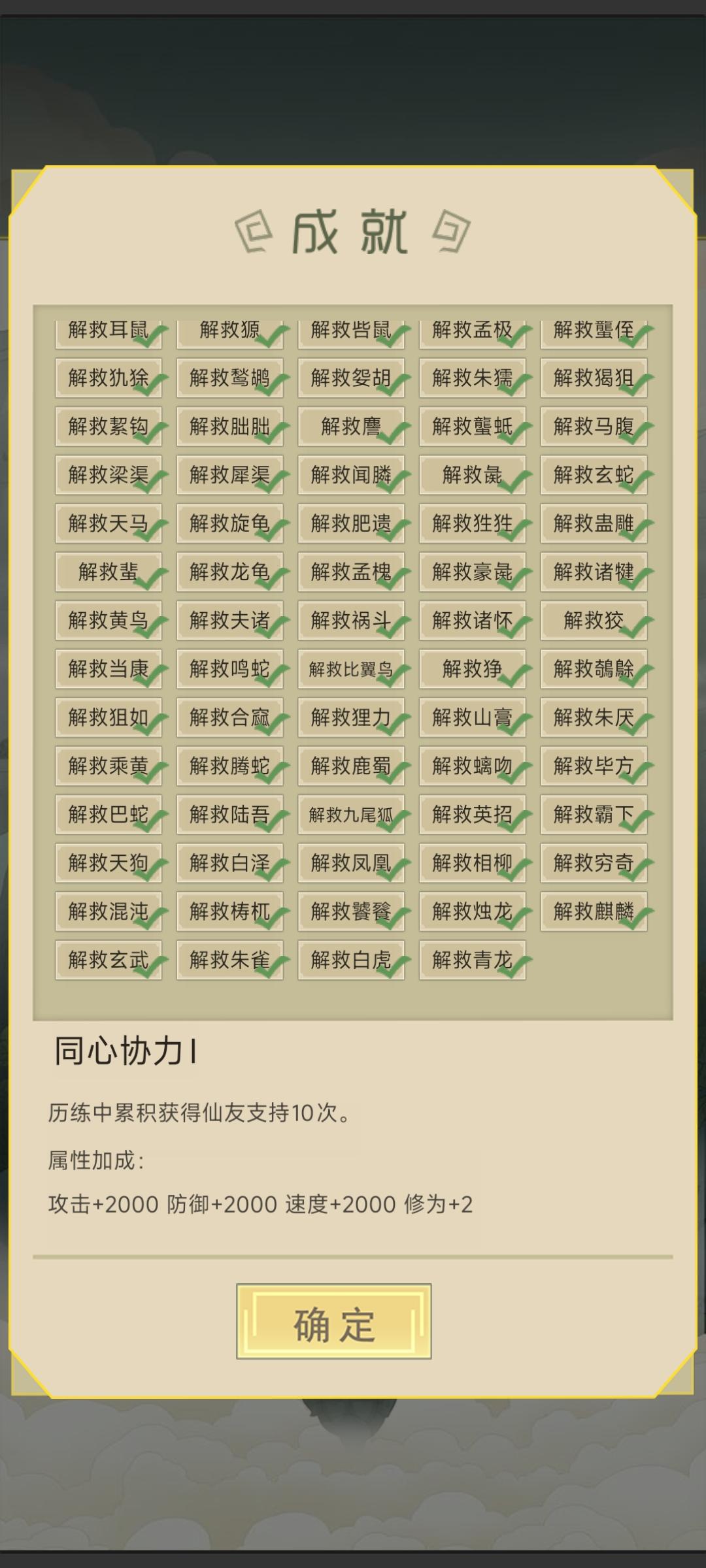Image resolution: width=706 pixels, height=1568 pixels.
Task: Open the 解救饕餮 achievement badge
Action: [x=351, y=909]
